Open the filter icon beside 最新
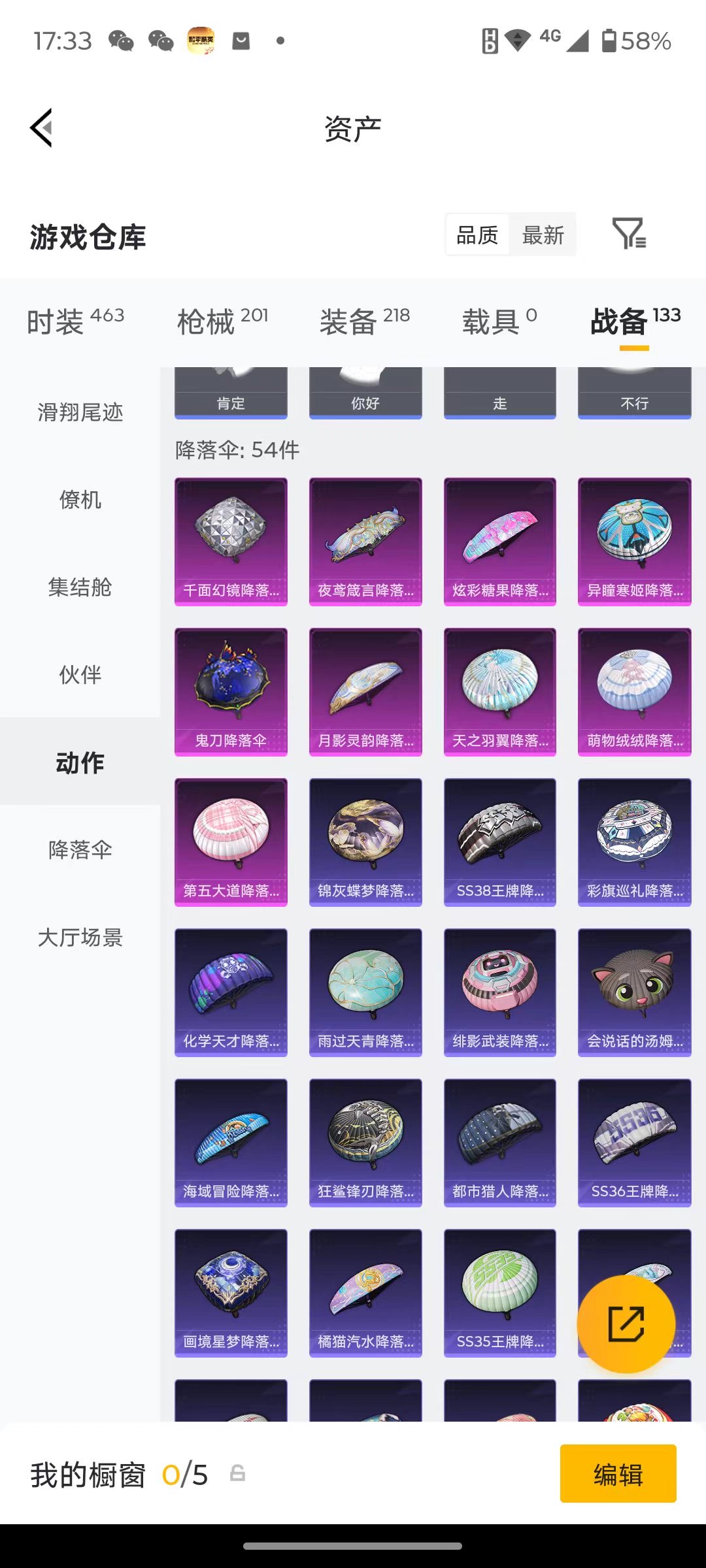The height and width of the screenshot is (1568, 706). click(629, 234)
